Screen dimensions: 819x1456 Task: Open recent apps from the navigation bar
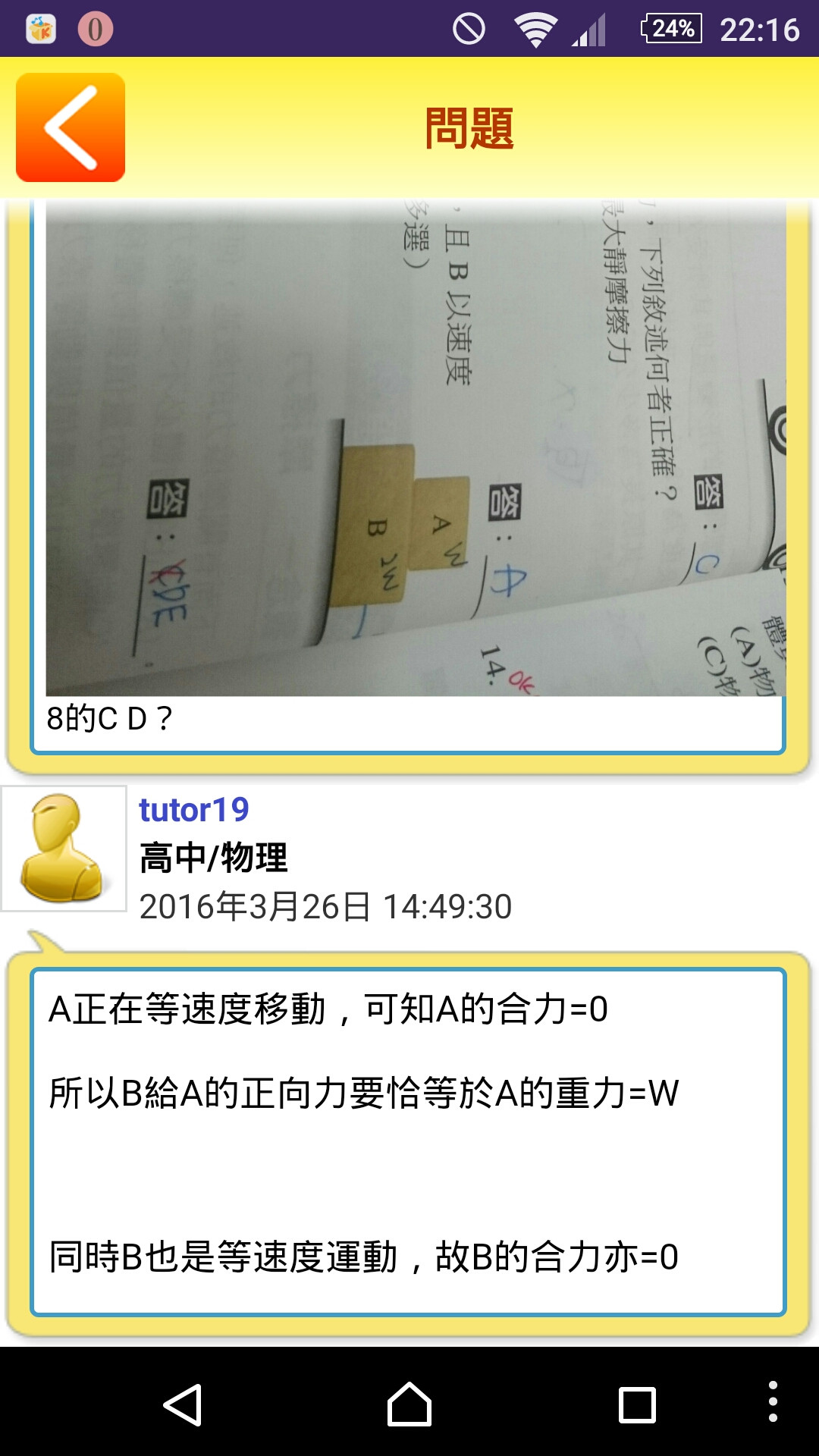(x=637, y=1404)
